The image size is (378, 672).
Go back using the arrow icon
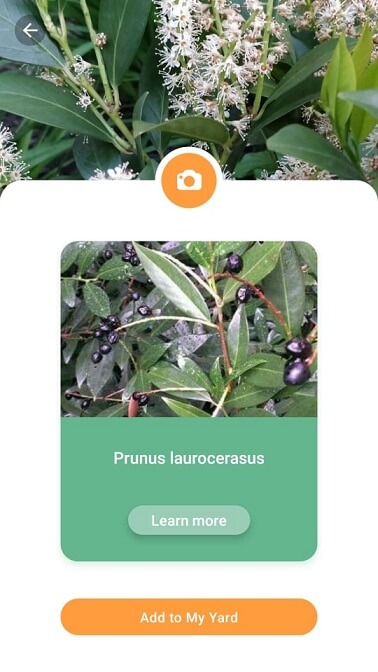click(x=30, y=30)
